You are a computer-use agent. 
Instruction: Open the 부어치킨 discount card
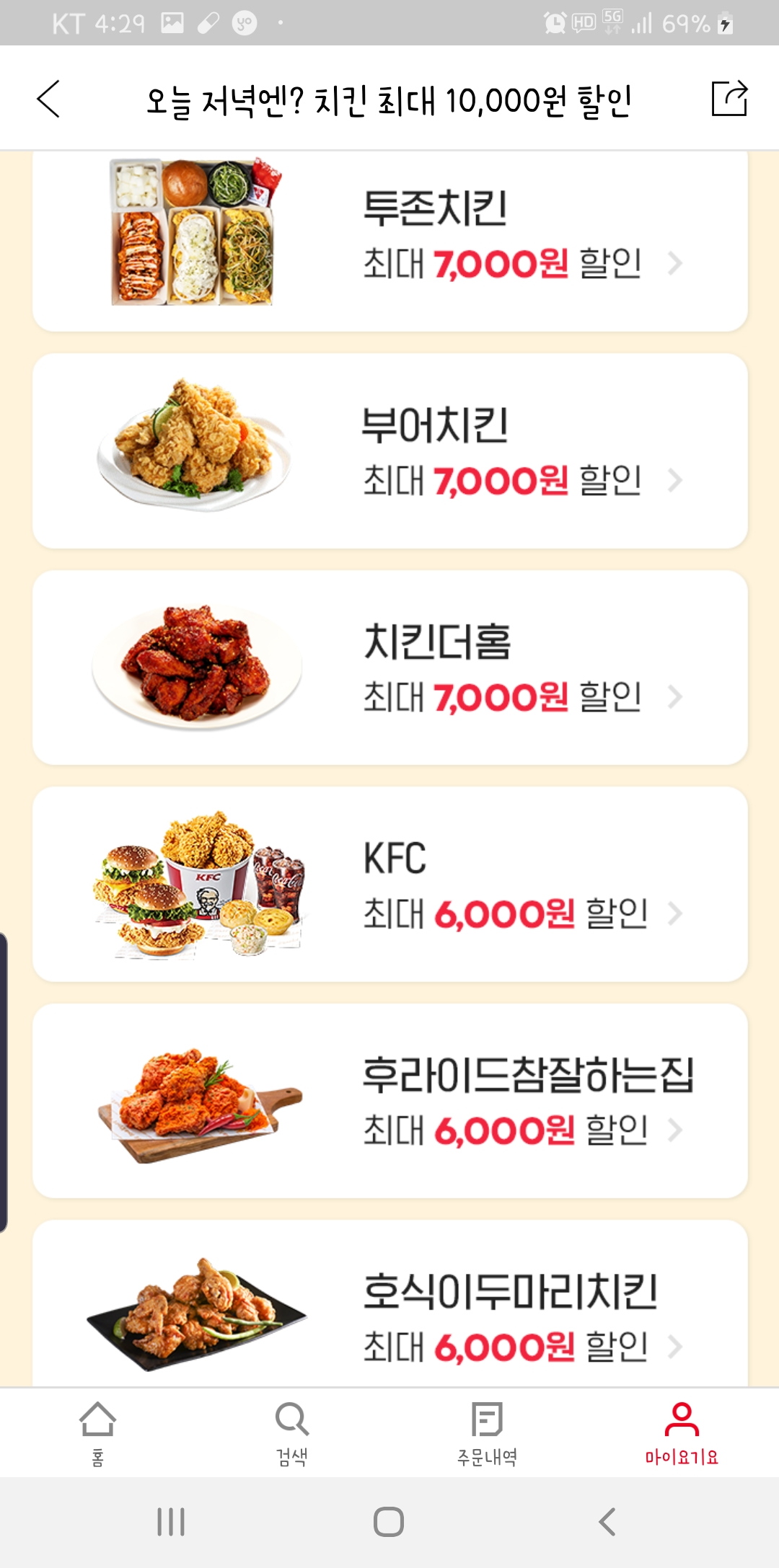tap(389, 451)
